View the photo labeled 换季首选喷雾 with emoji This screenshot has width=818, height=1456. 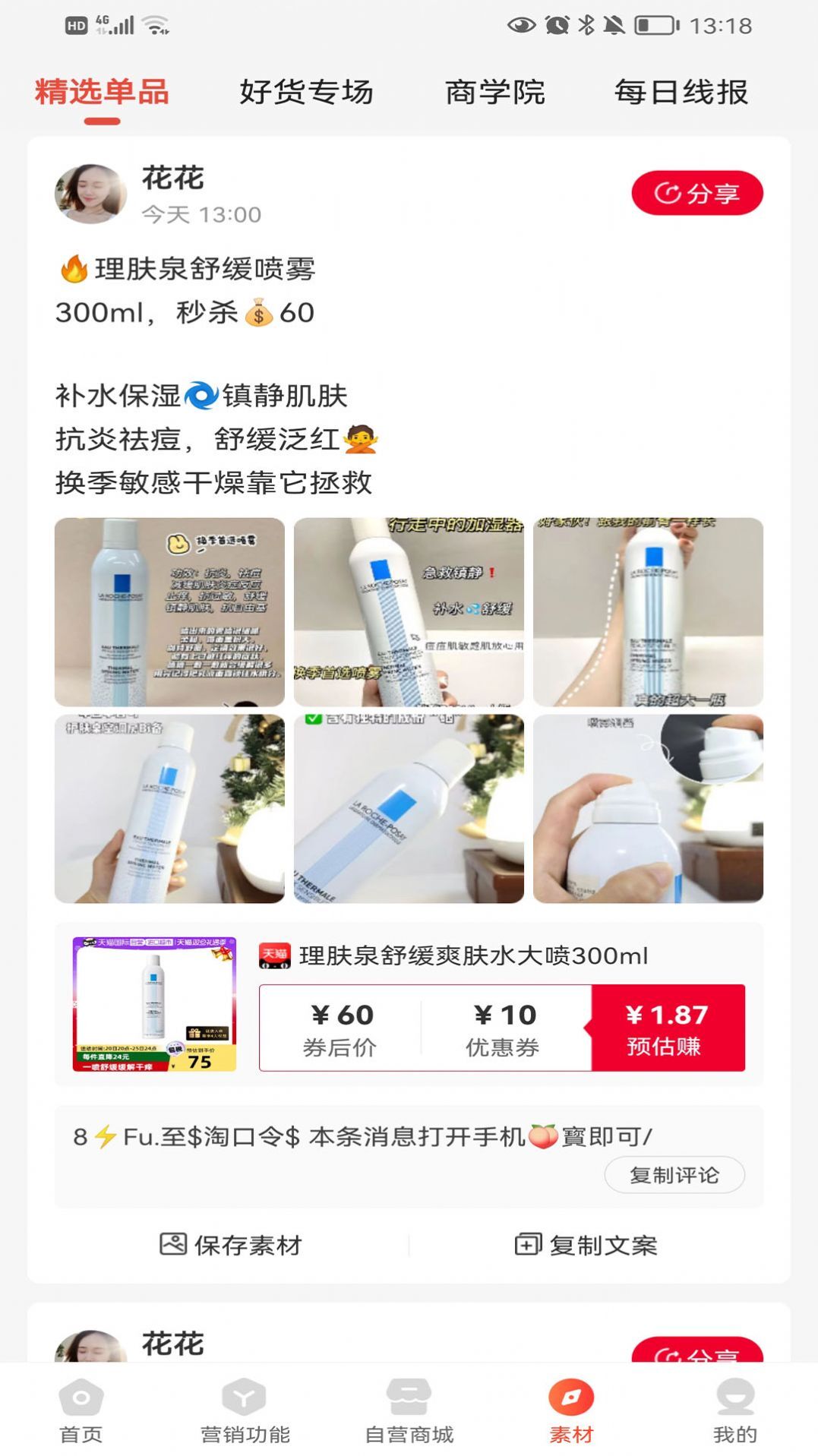pos(169,612)
